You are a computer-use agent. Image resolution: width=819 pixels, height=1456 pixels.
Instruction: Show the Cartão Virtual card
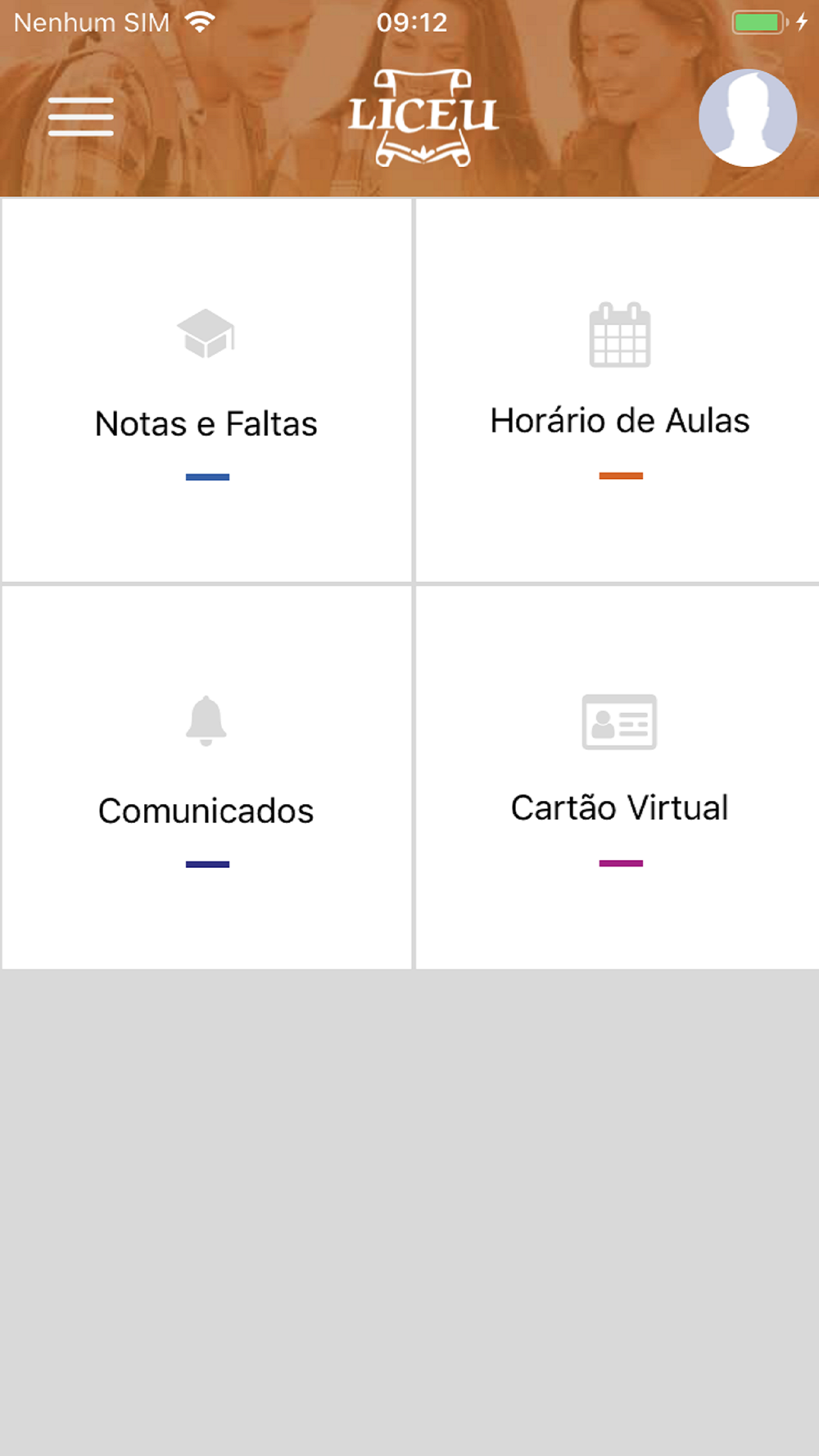[x=618, y=778]
